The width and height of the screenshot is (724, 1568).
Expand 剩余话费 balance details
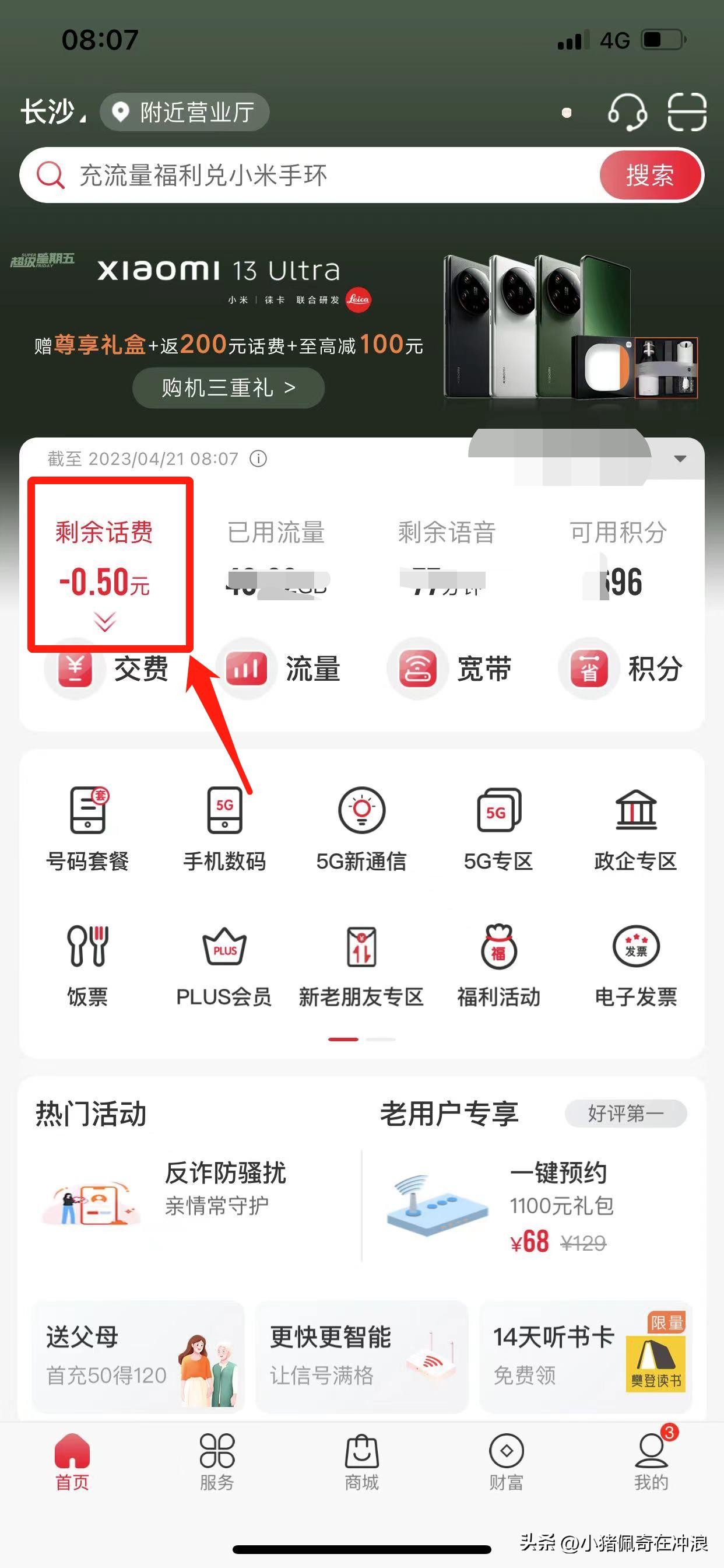pyautogui.click(x=105, y=621)
